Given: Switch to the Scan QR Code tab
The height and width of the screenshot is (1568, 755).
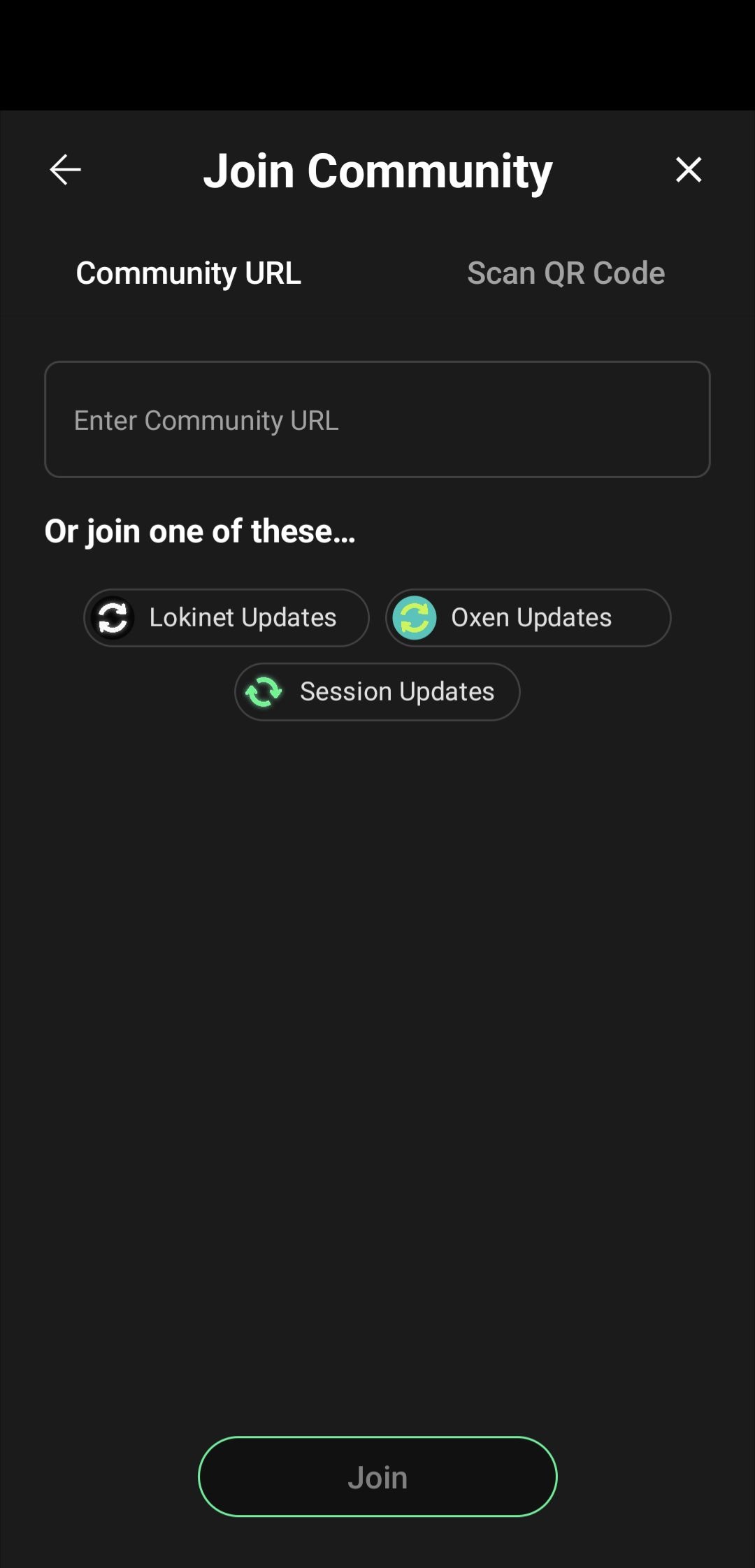Looking at the screenshot, I should click(x=566, y=273).
